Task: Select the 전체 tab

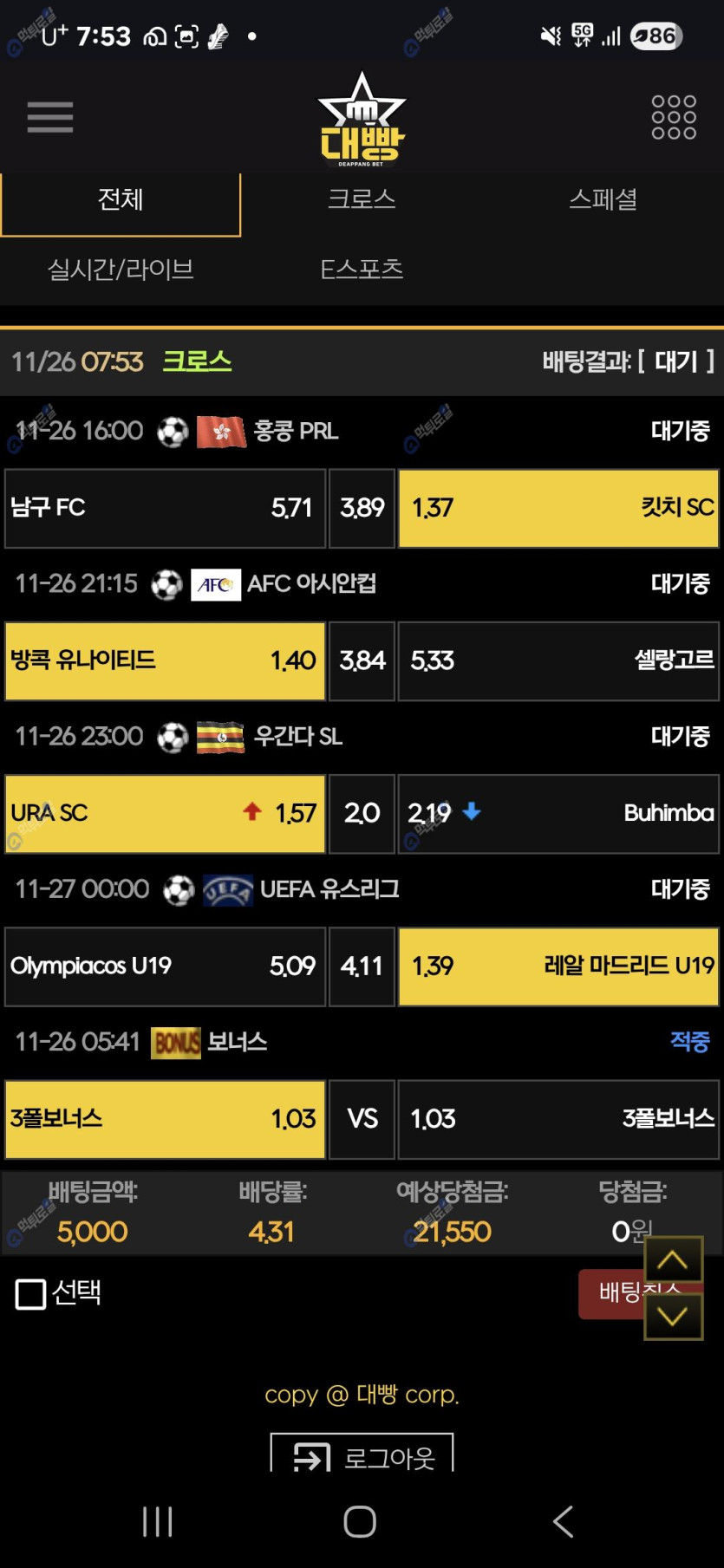Action: point(121,201)
